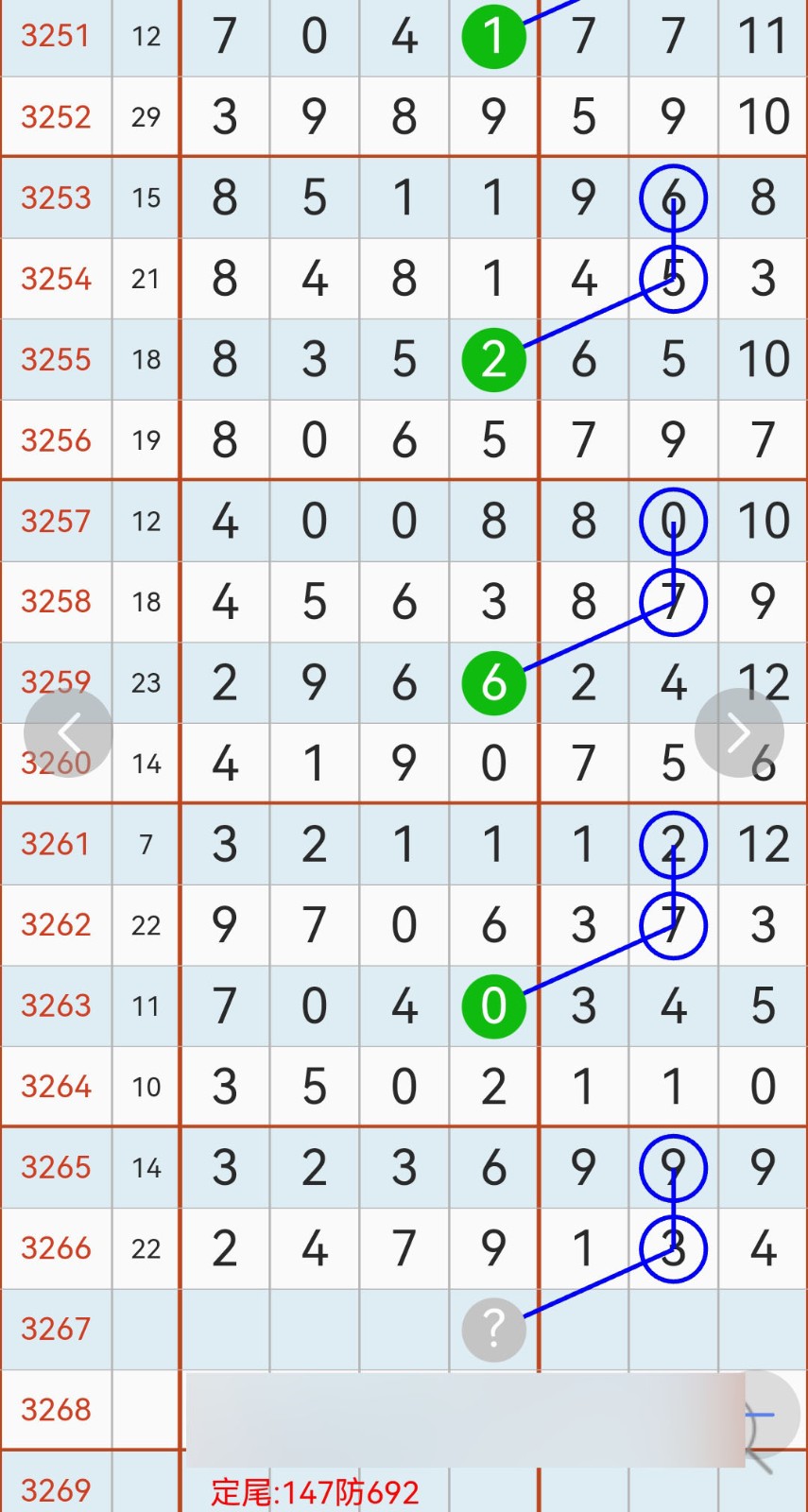
Task: Select the green circled number 6
Action: coord(493,682)
